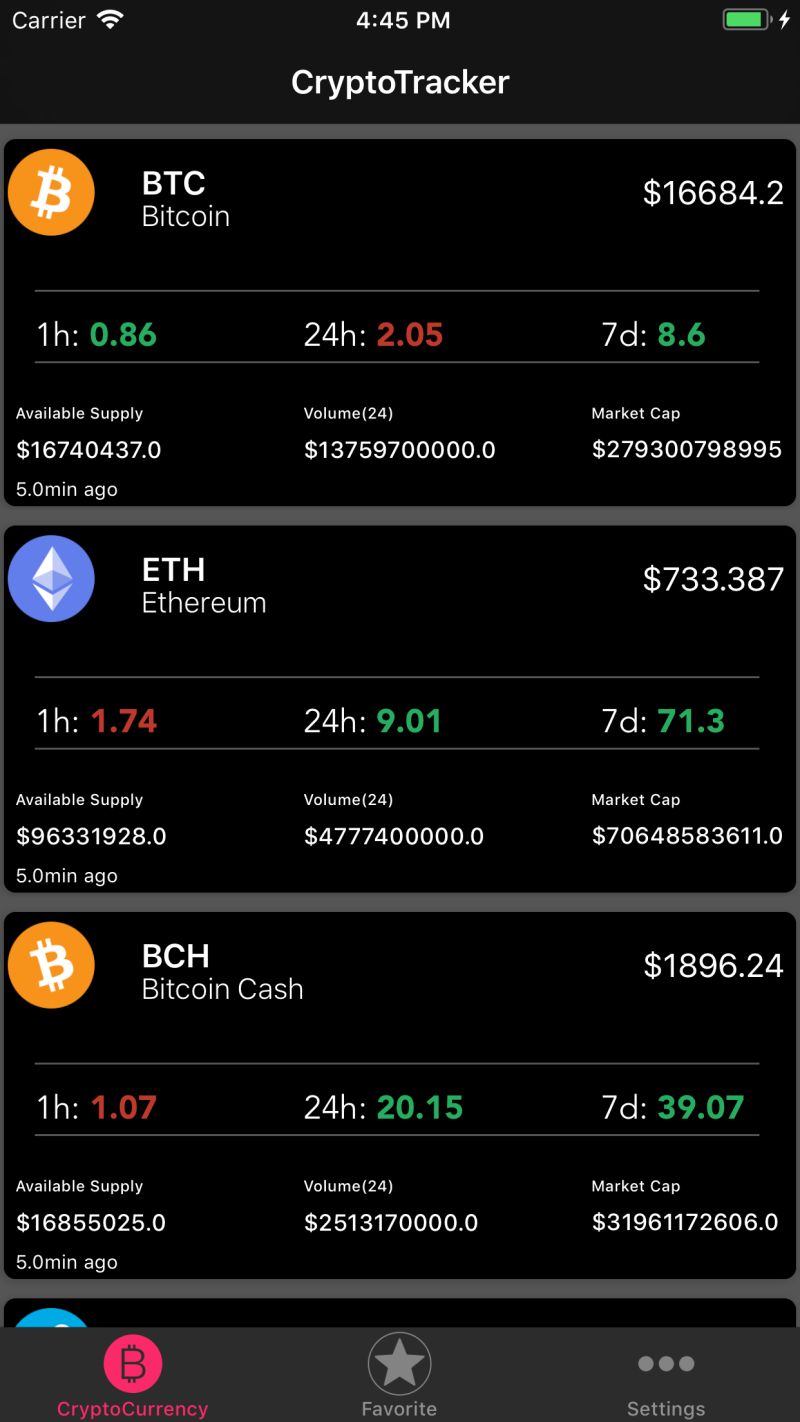Tap the CryptoTracker title
Viewport: 800px width, 1422px height.
(400, 82)
